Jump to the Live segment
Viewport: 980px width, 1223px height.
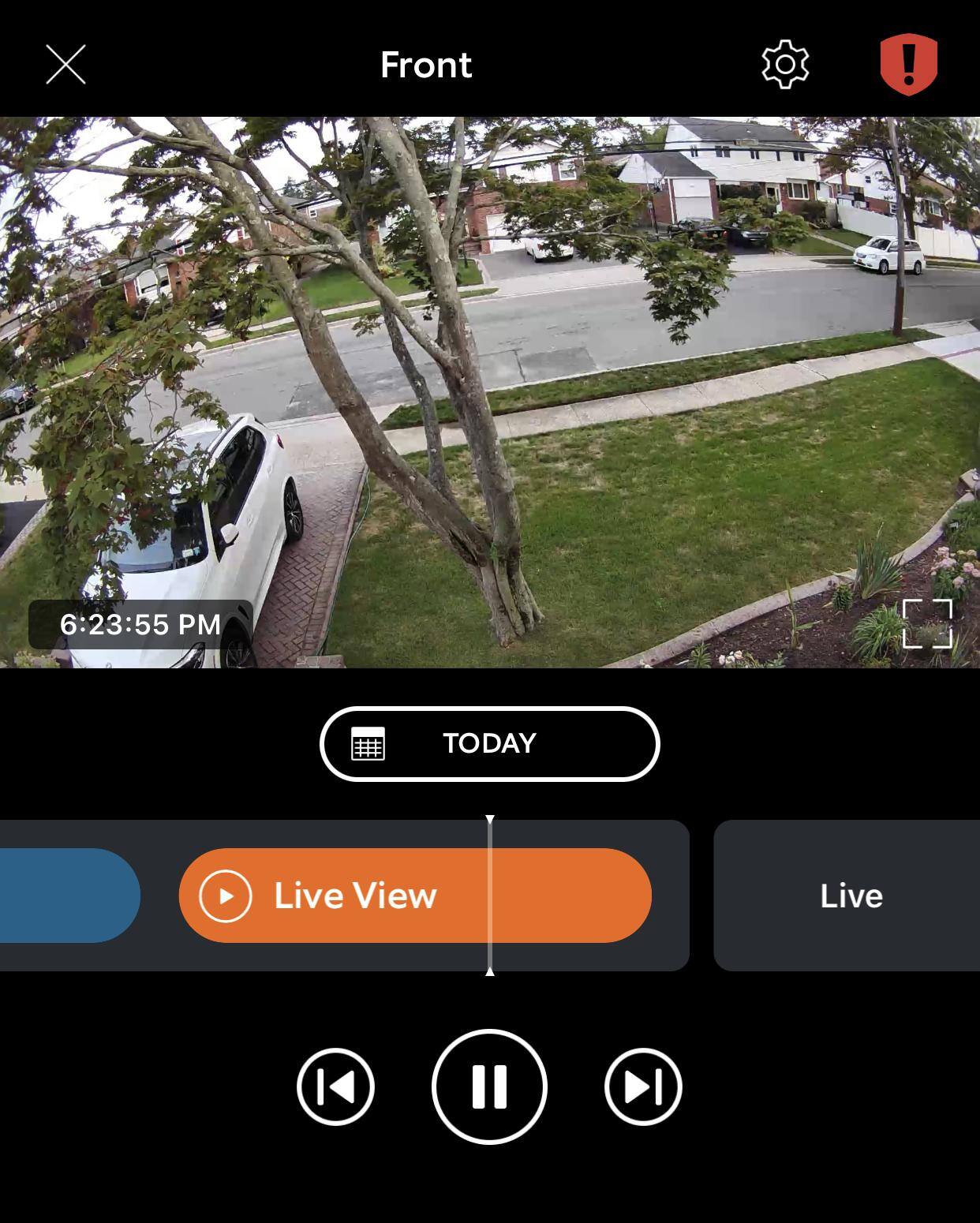[x=851, y=896]
